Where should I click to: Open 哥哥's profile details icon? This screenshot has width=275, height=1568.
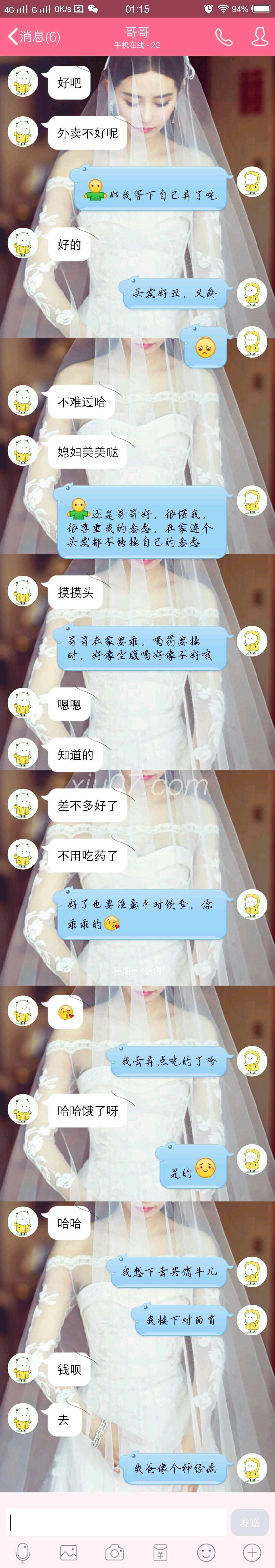click(260, 36)
